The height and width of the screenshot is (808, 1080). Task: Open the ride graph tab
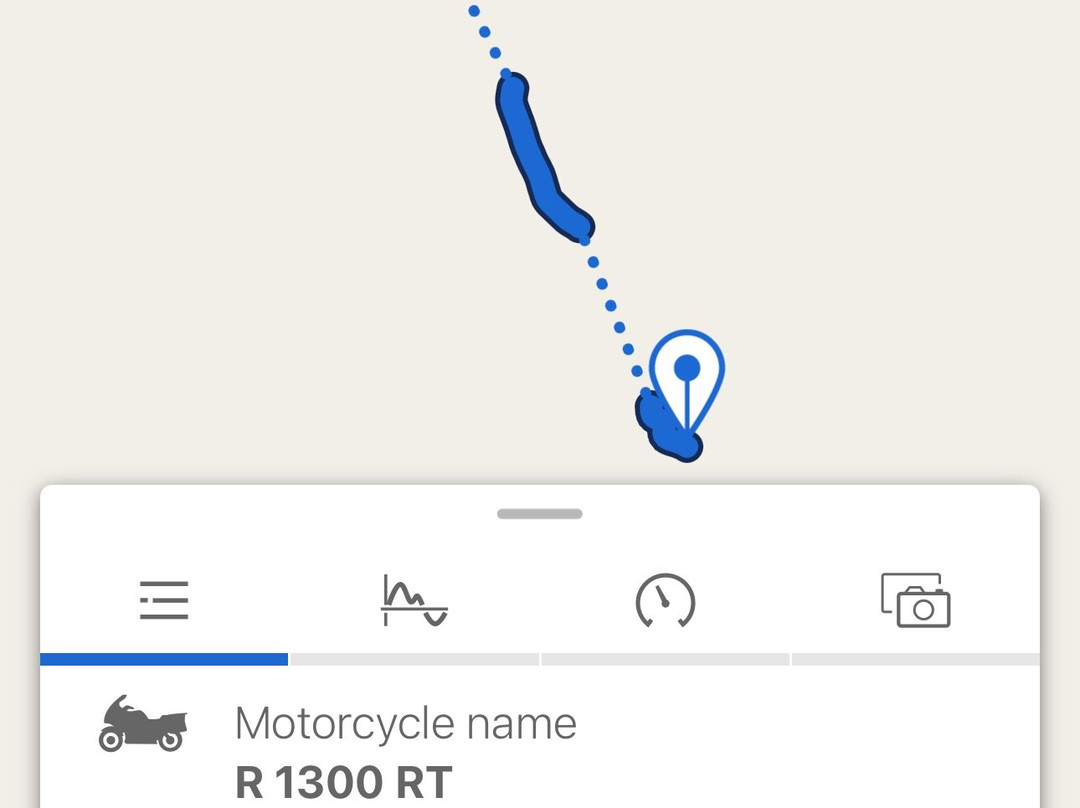pyautogui.click(x=414, y=601)
